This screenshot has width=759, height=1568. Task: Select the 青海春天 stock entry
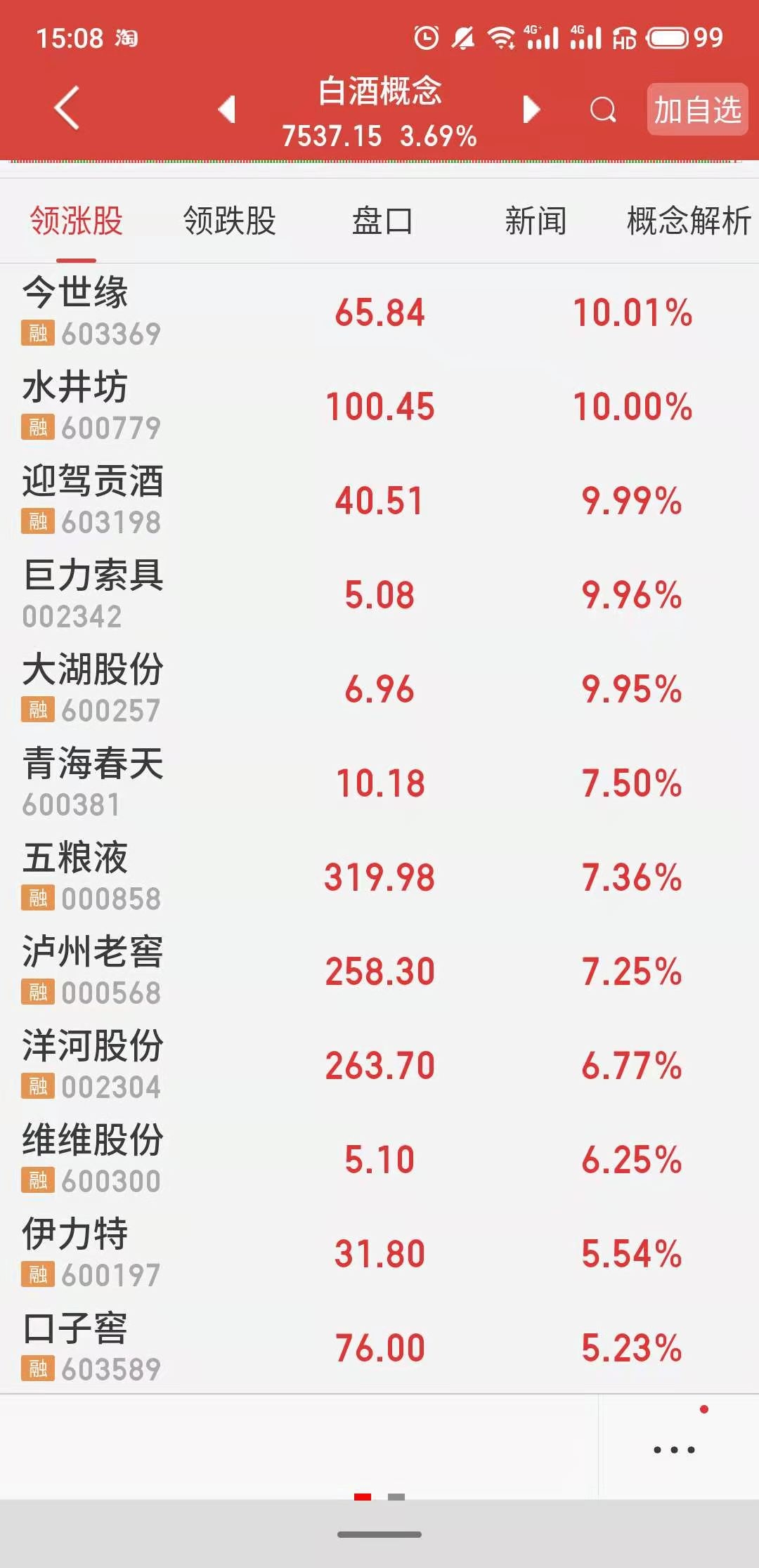[379, 782]
